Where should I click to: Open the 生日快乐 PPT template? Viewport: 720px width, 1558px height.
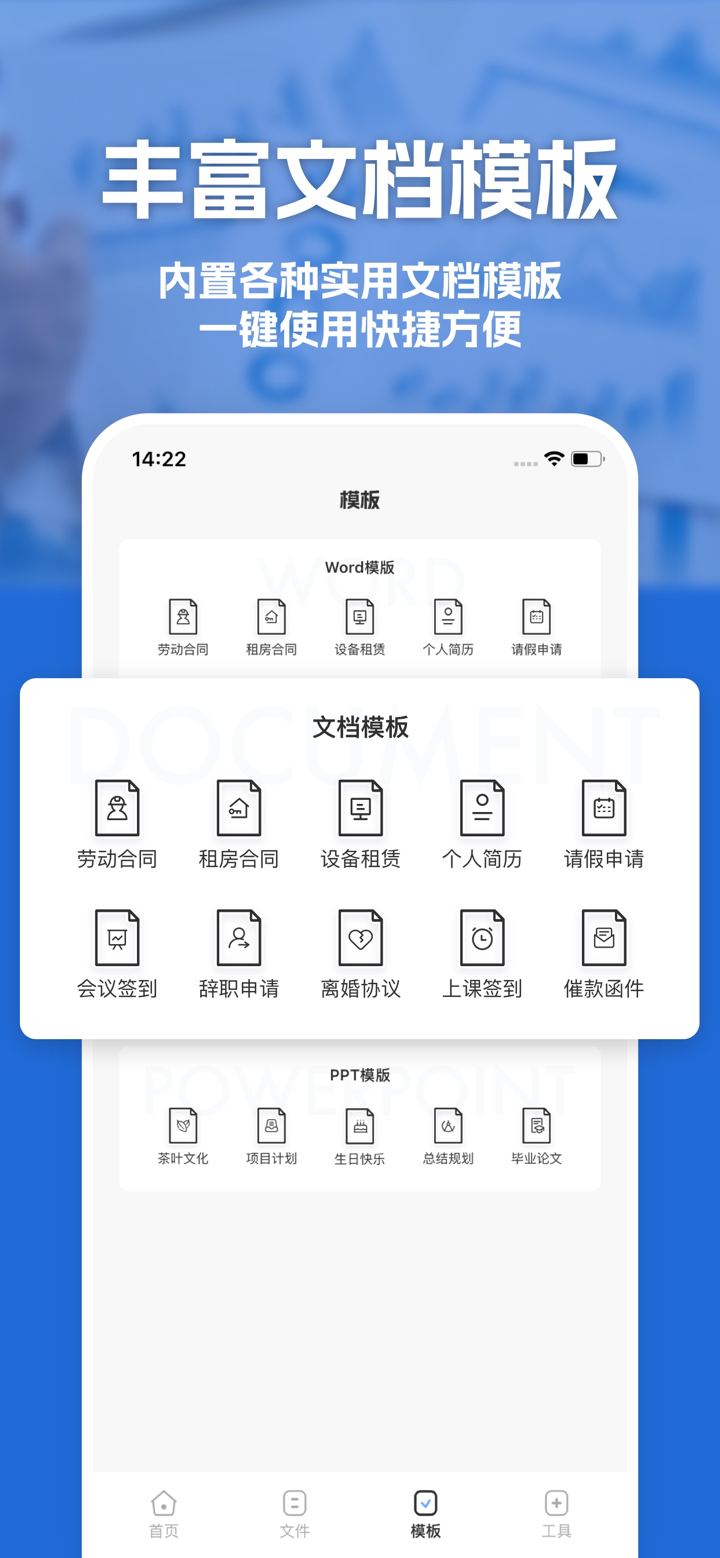point(359,1137)
